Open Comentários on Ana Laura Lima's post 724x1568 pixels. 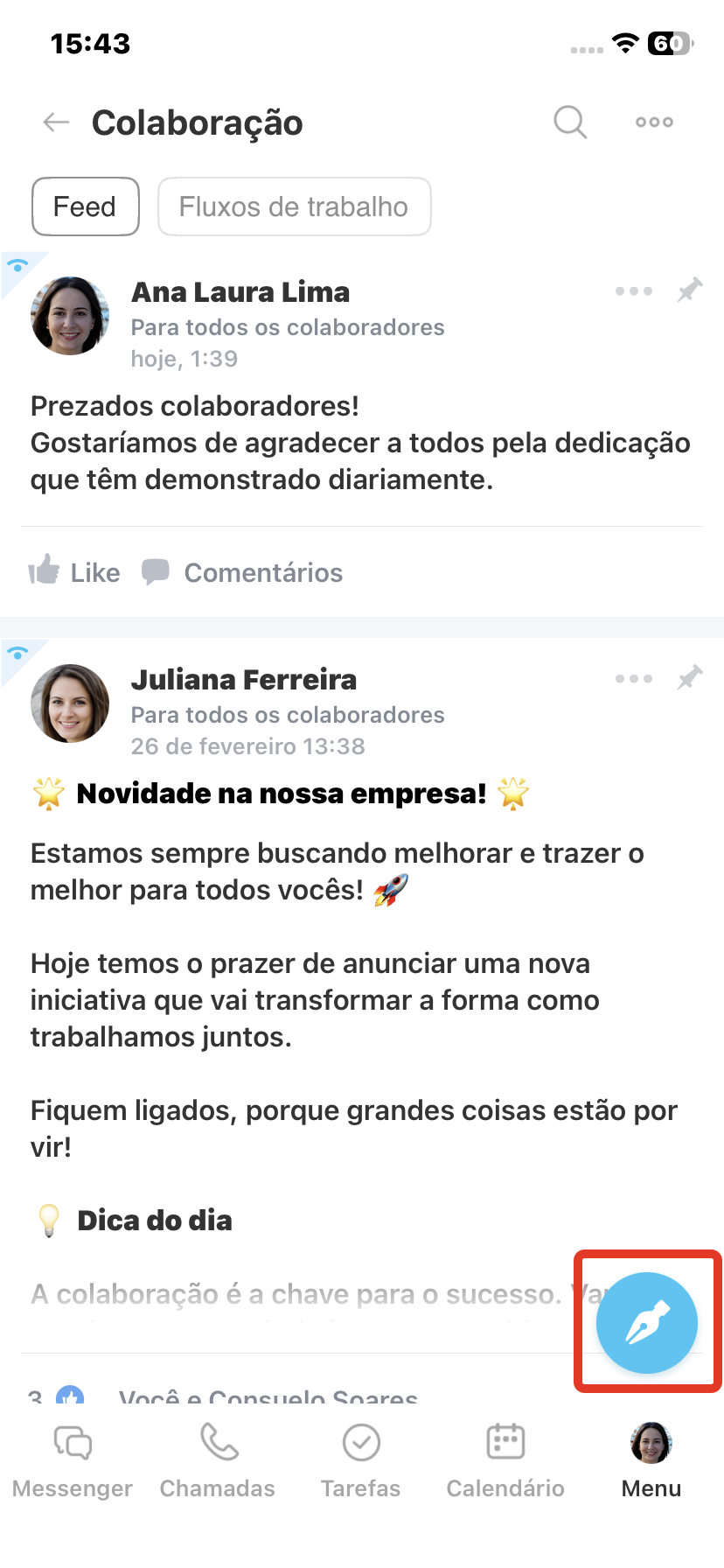click(243, 572)
